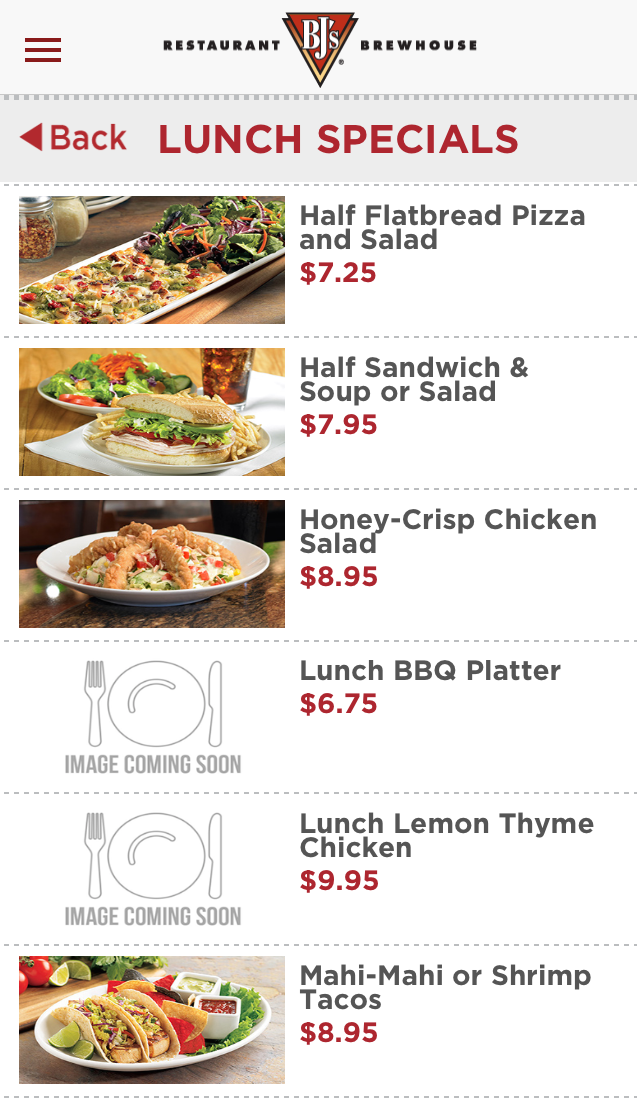Go back from Lunch Specials

coord(74,138)
